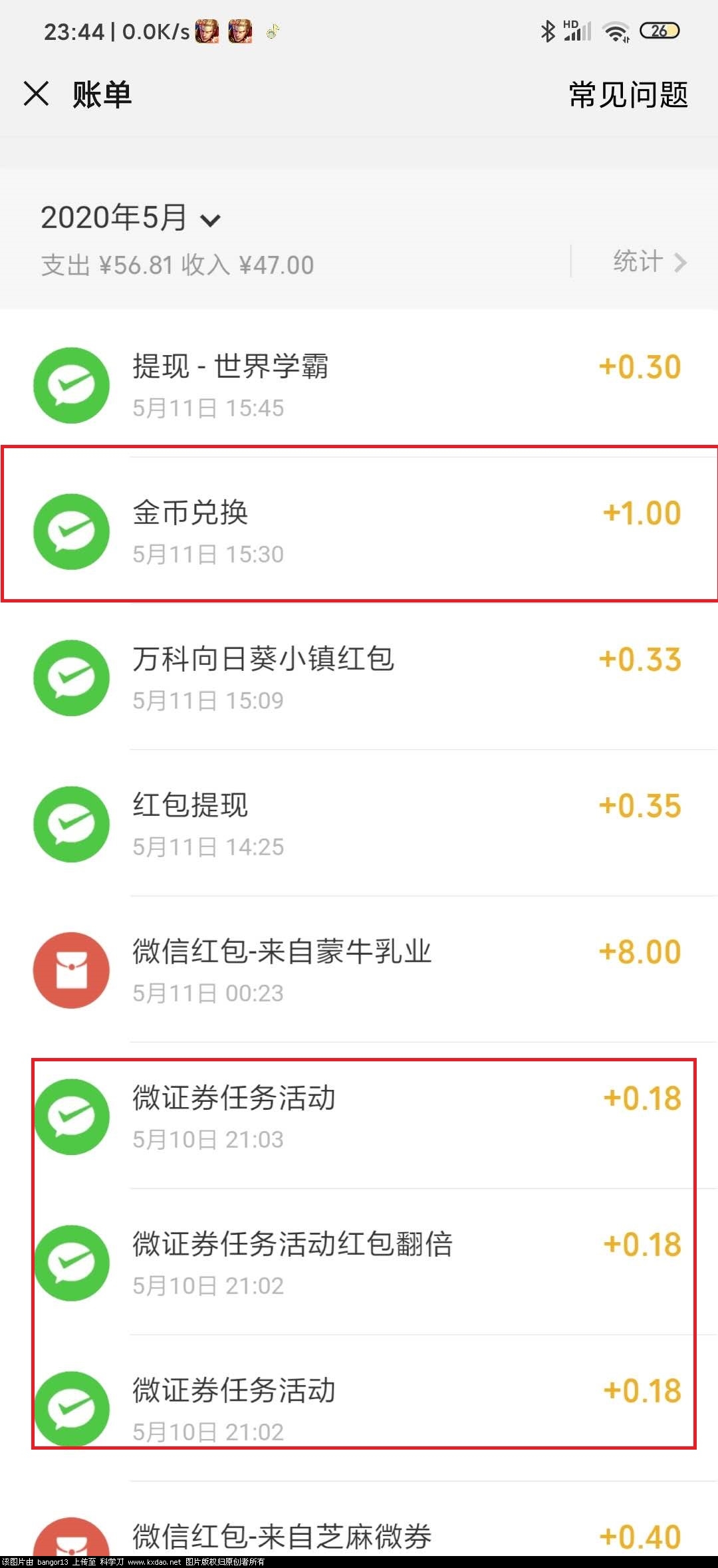The height and width of the screenshot is (1568, 718).
Task: View 金币兑换 transaction details
Action: click(x=359, y=531)
